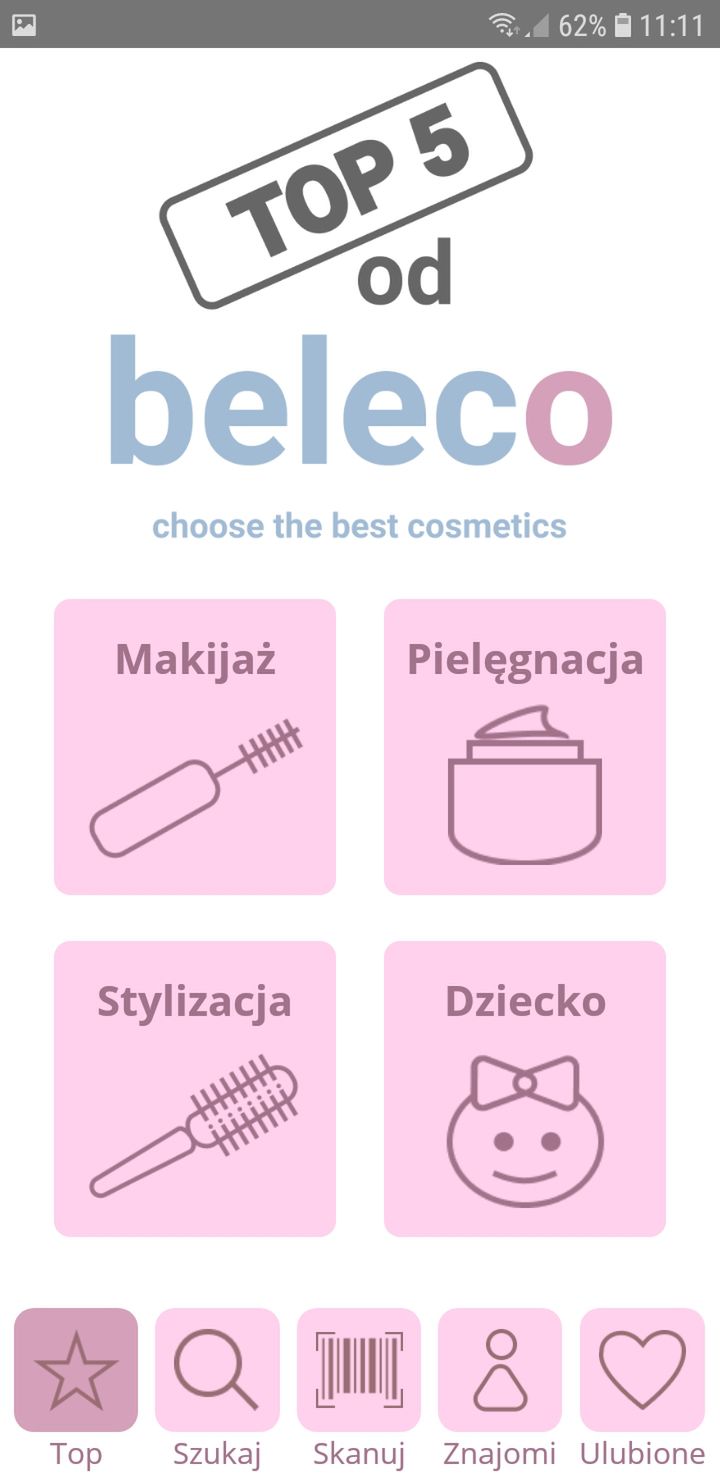Go to the Znajomi friends tab
This screenshot has height=1480, width=720.
coord(500,1387)
